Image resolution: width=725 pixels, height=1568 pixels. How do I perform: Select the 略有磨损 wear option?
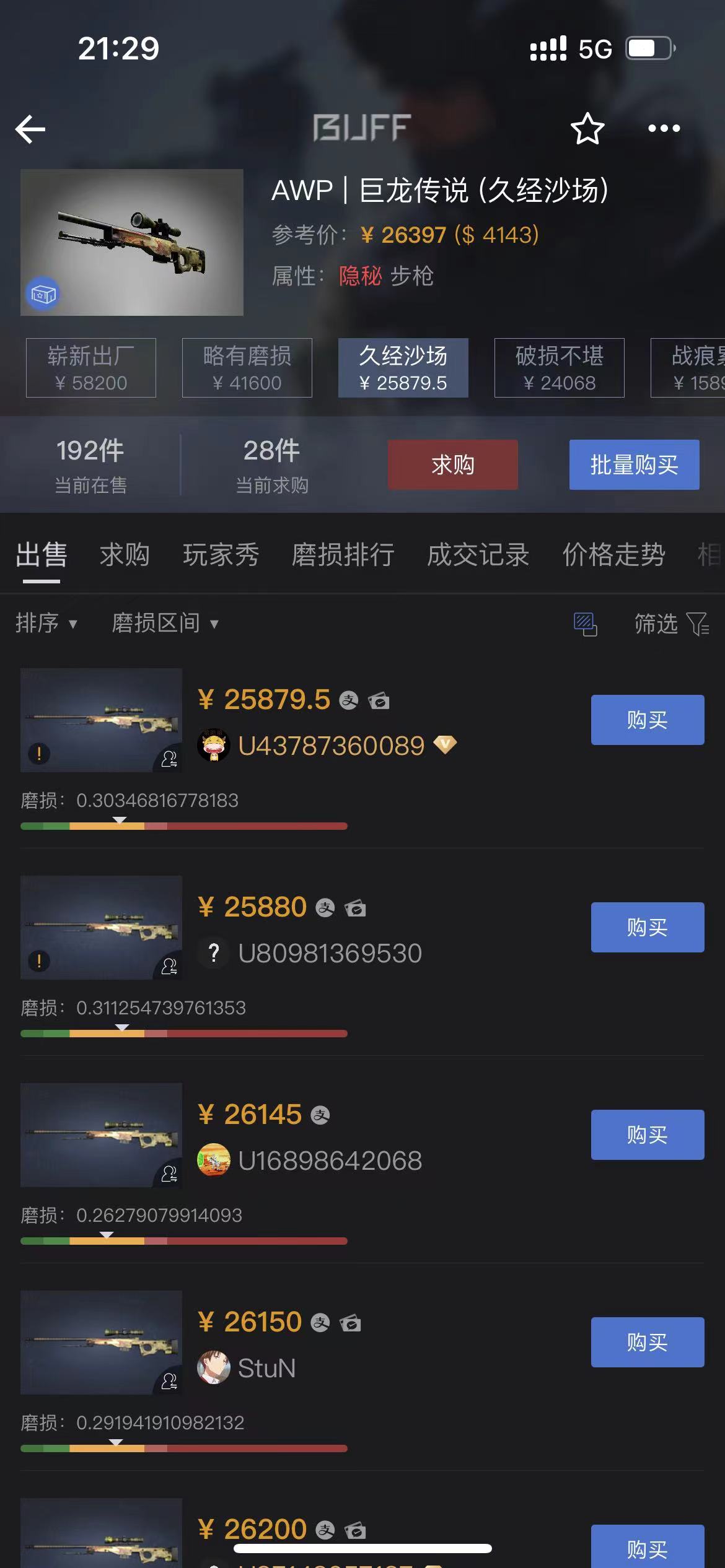pyautogui.click(x=247, y=368)
